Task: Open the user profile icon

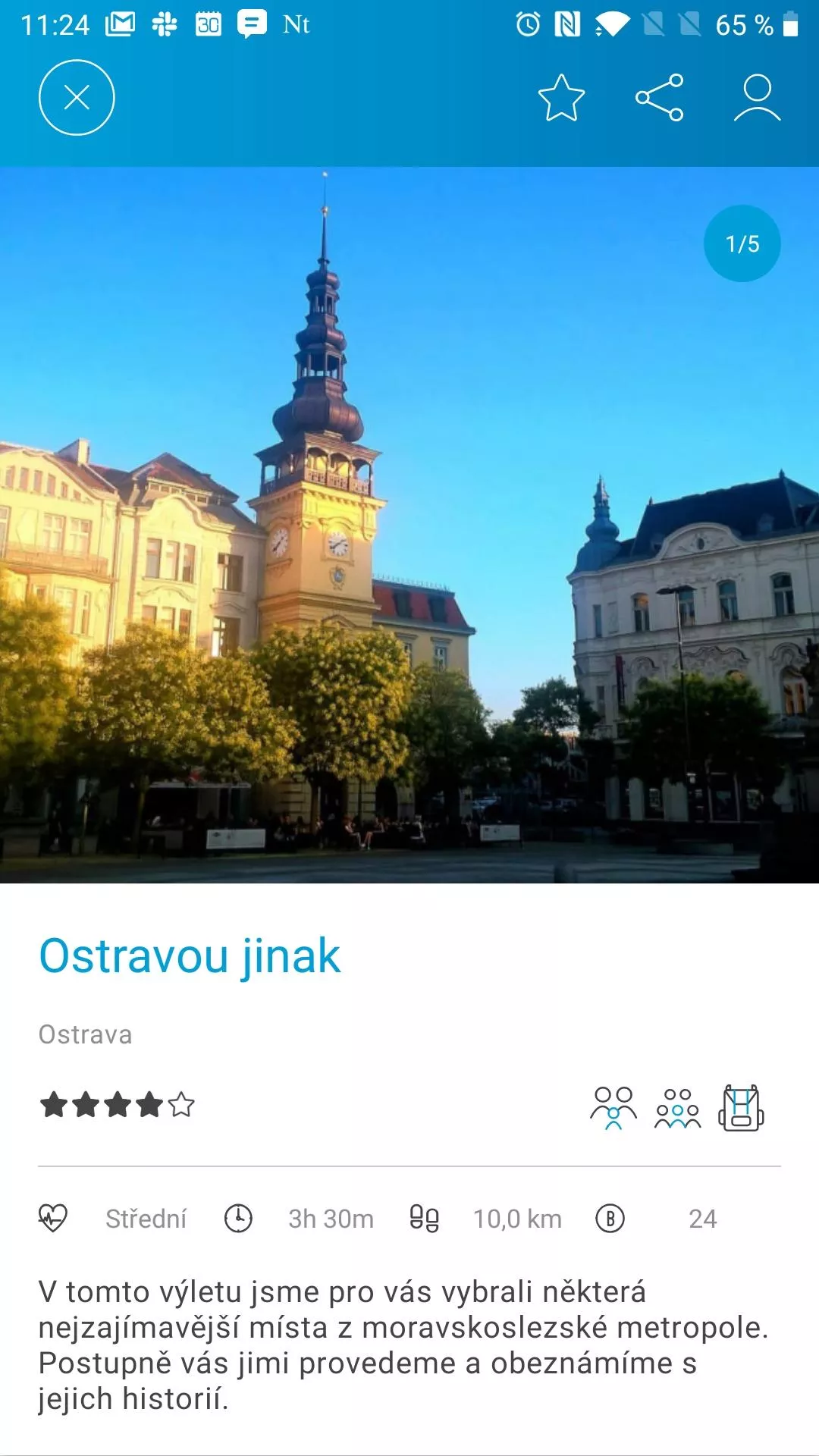Action: 757,98
